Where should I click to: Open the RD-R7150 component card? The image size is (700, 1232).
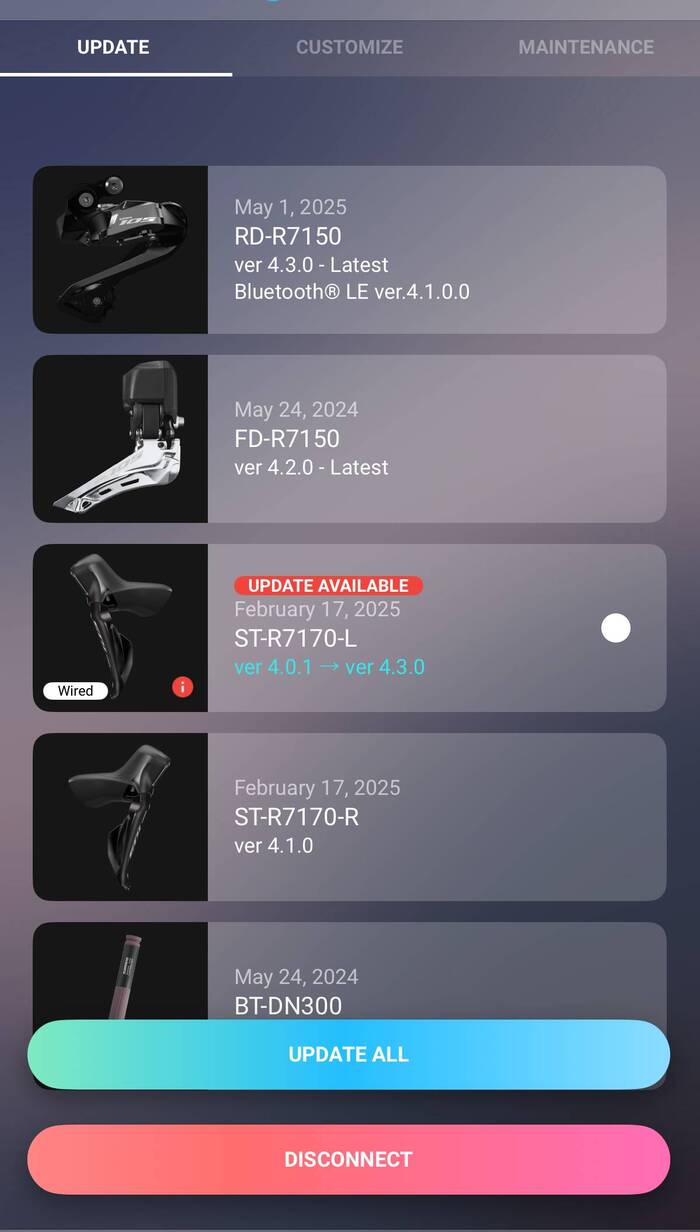[x=350, y=249]
